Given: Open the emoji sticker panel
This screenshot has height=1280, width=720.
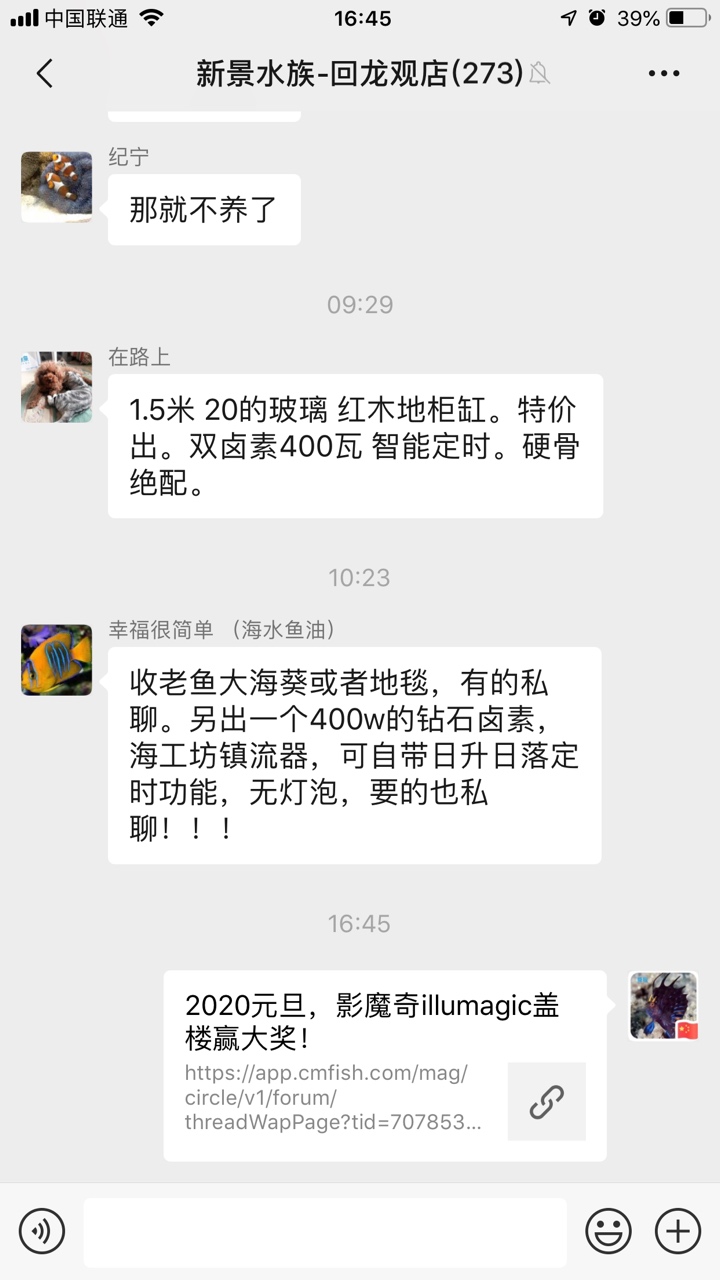Looking at the screenshot, I should [608, 1230].
